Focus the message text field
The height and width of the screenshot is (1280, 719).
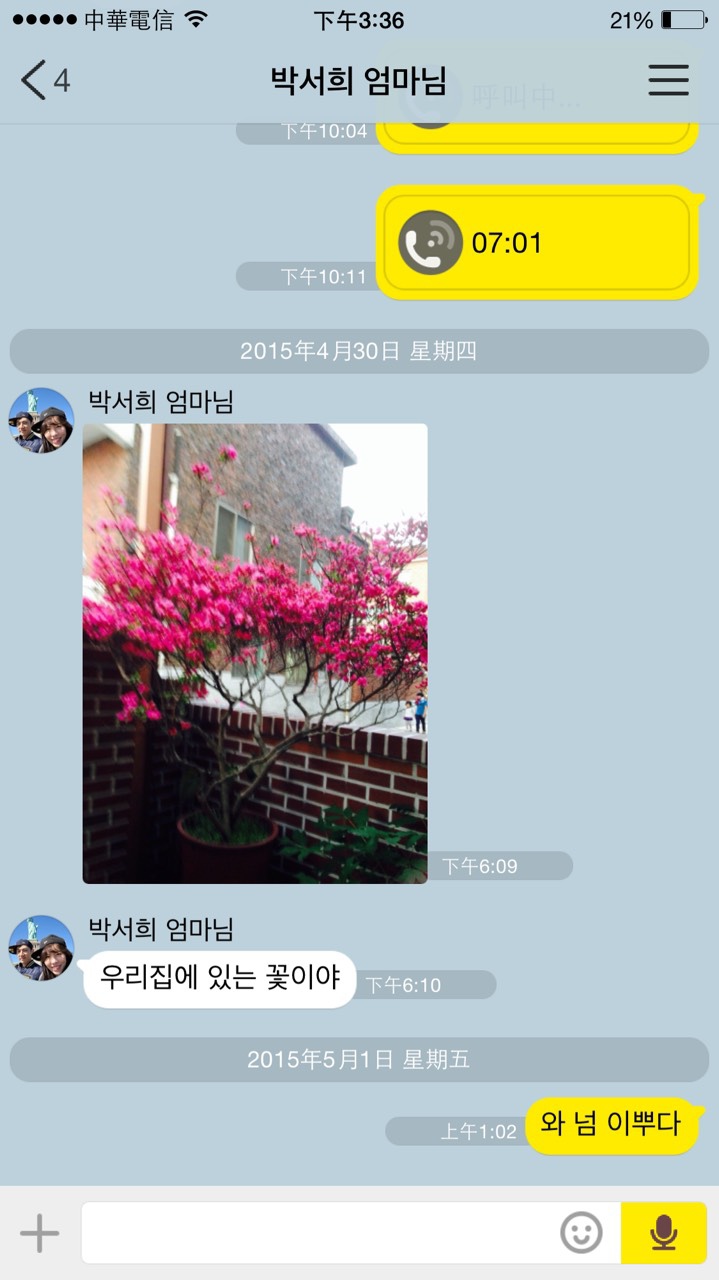pyautogui.click(x=320, y=1233)
